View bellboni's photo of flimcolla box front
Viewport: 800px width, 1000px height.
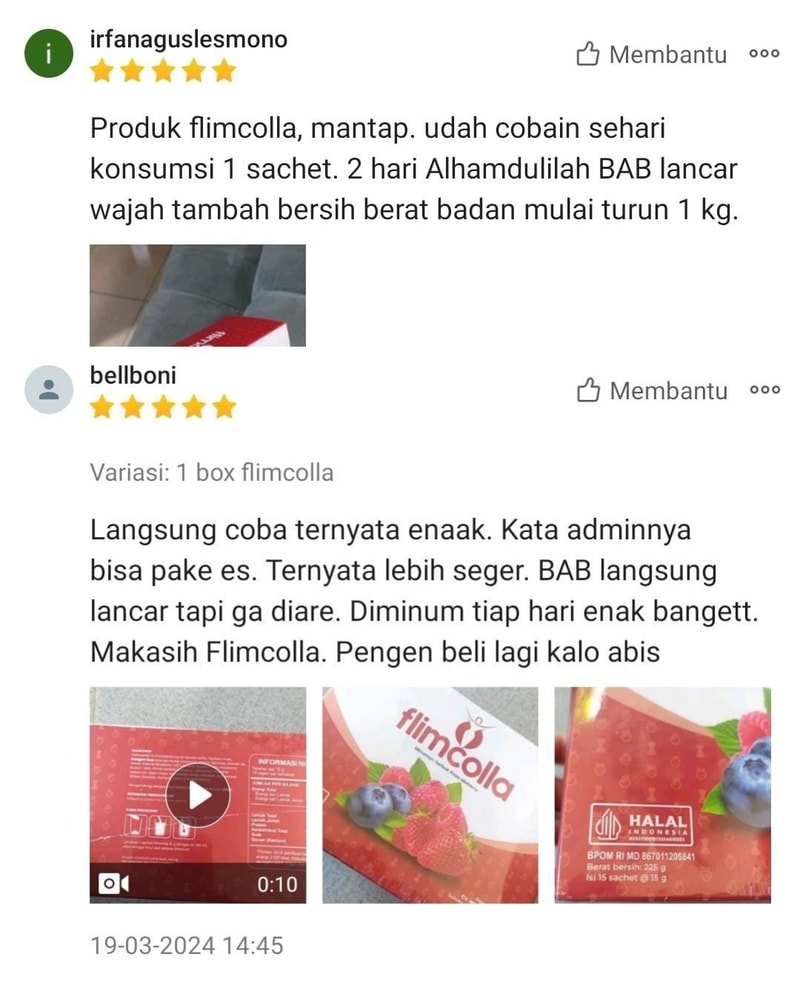(x=430, y=795)
